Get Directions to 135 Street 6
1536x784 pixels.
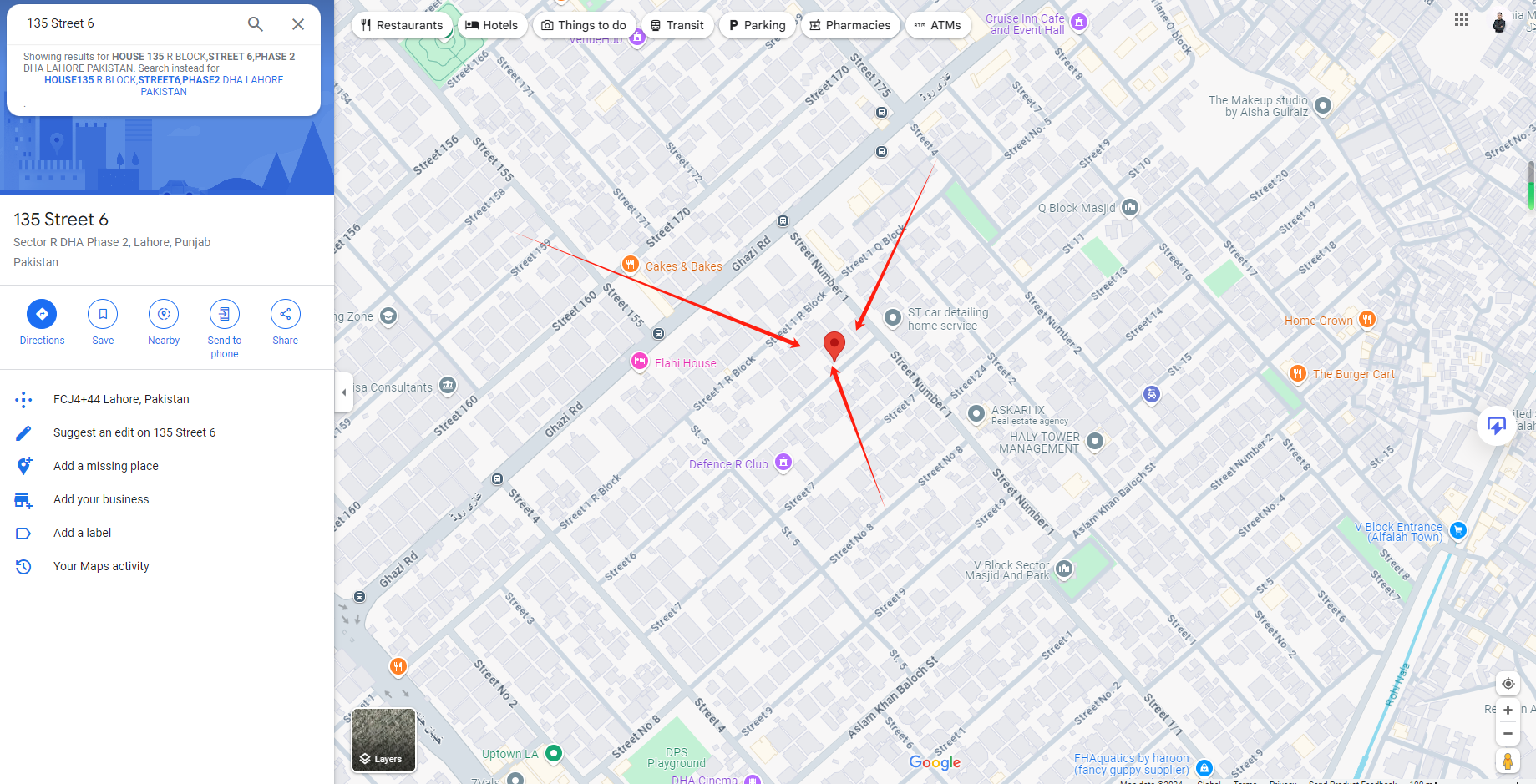[42, 315]
